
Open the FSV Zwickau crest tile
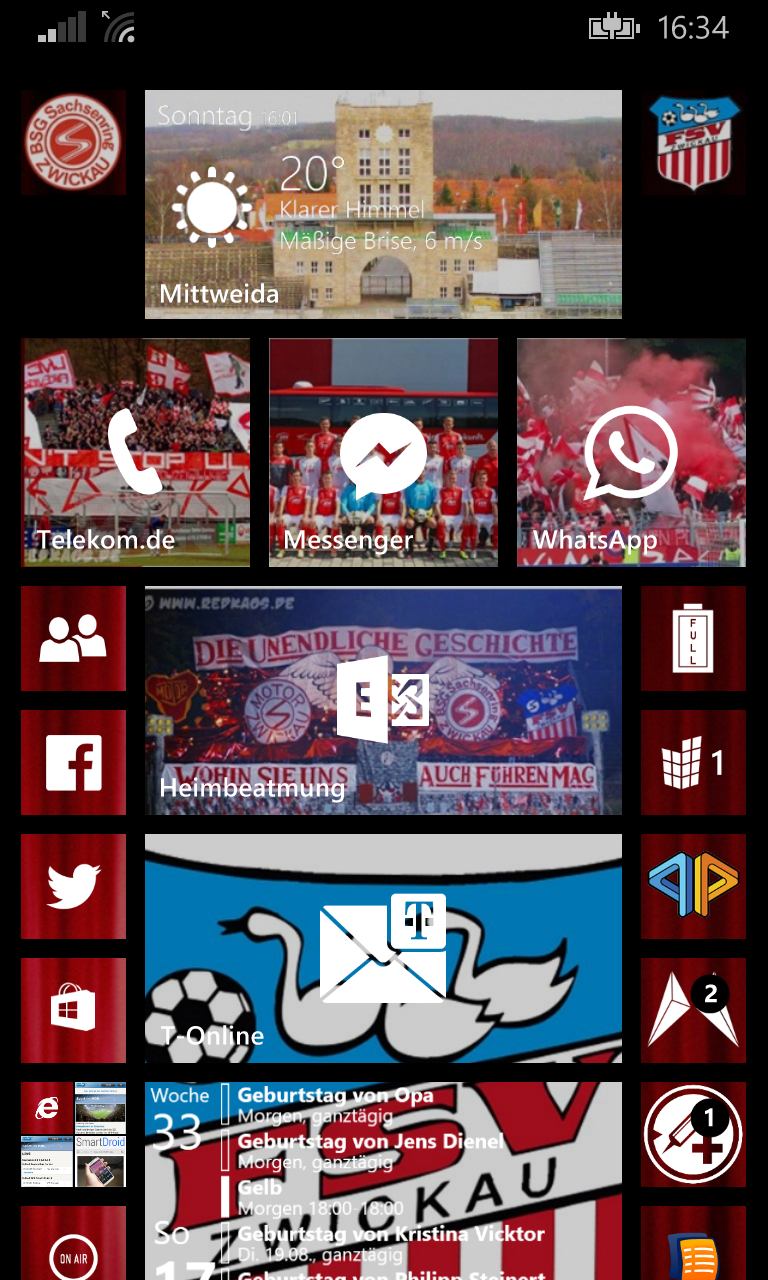[693, 142]
